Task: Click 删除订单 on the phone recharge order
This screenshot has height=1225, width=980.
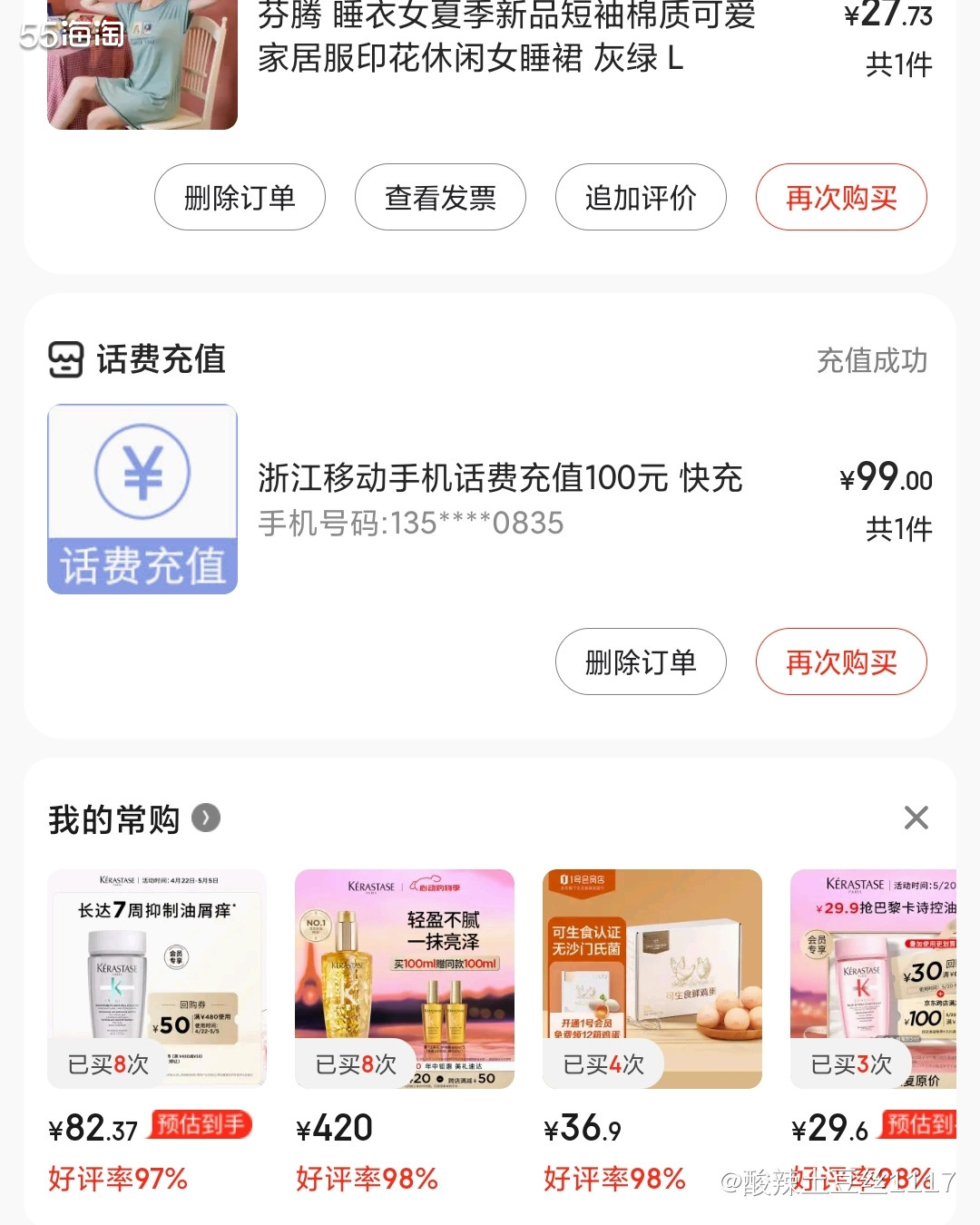Action: pos(641,662)
